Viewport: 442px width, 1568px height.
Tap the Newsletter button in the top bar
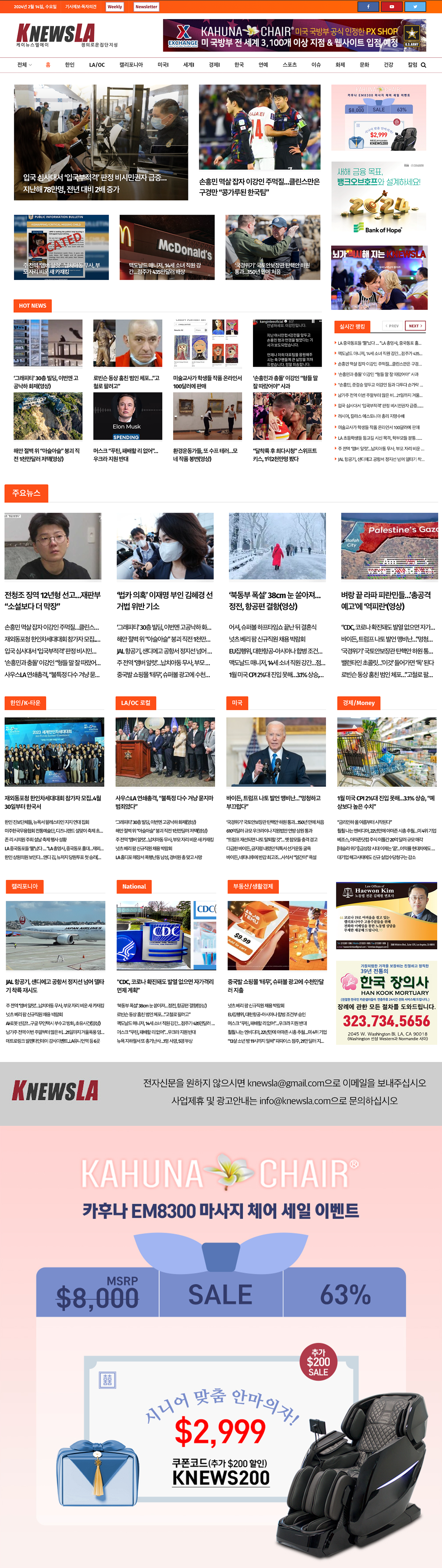(146, 7)
